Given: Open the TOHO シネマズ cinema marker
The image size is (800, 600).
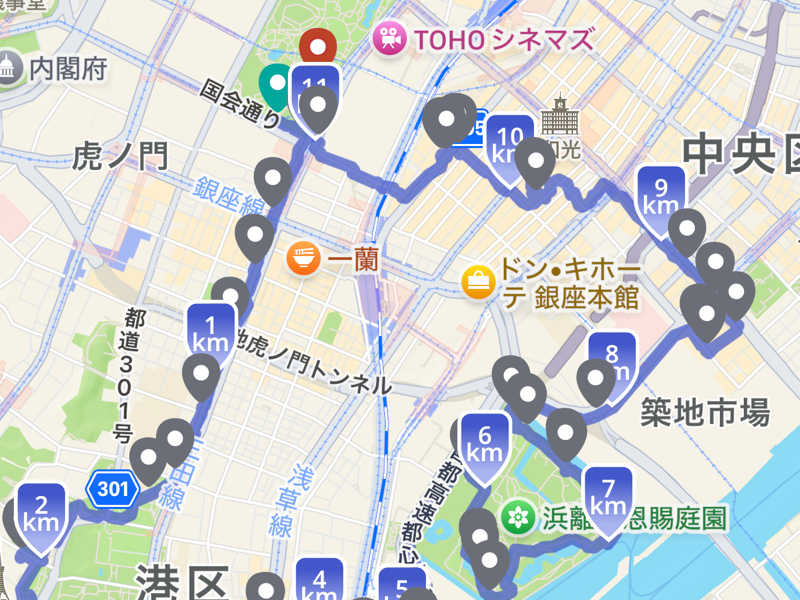Looking at the screenshot, I should [x=386, y=41].
